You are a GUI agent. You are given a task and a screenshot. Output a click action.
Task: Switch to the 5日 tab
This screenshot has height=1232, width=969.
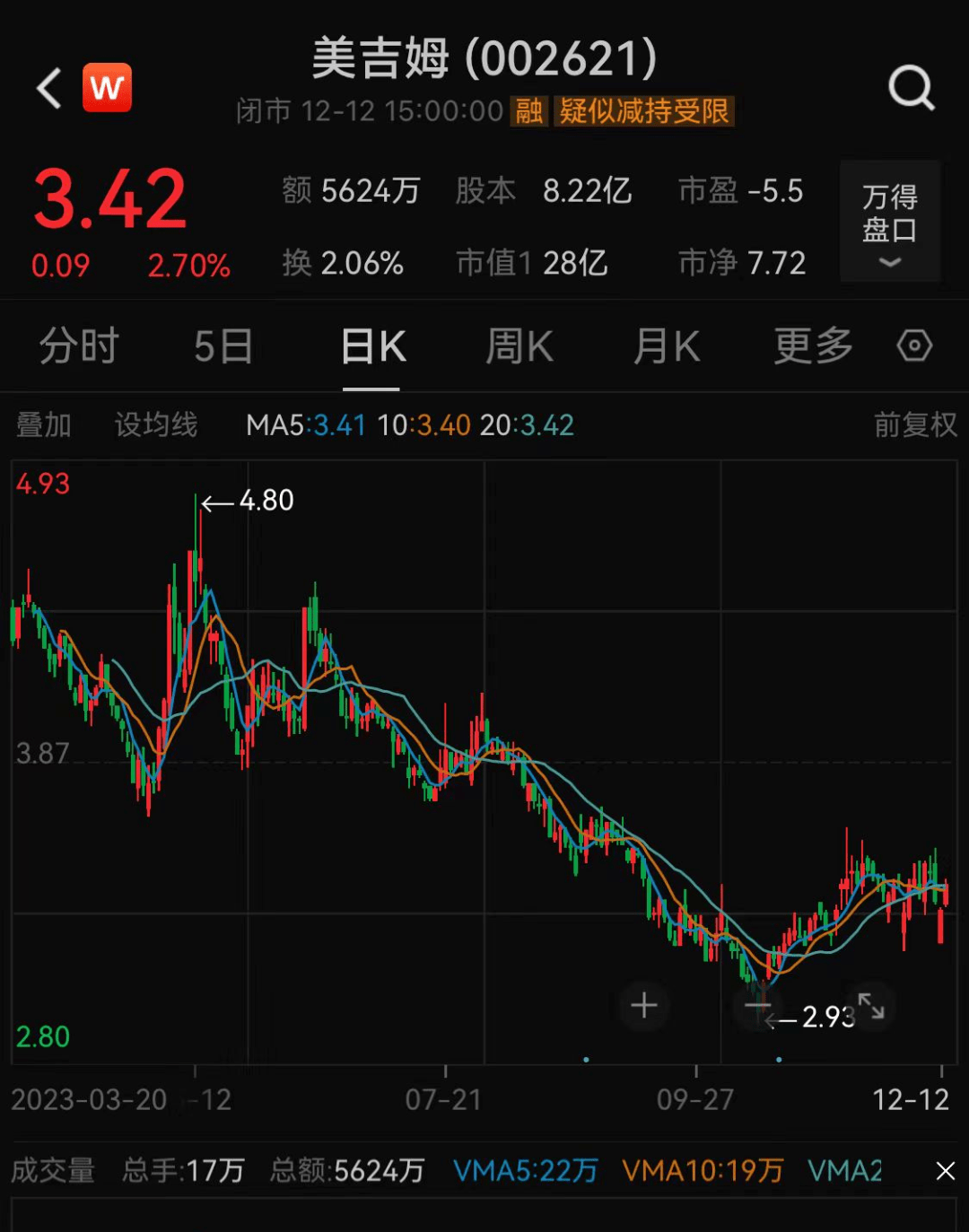[x=223, y=346]
